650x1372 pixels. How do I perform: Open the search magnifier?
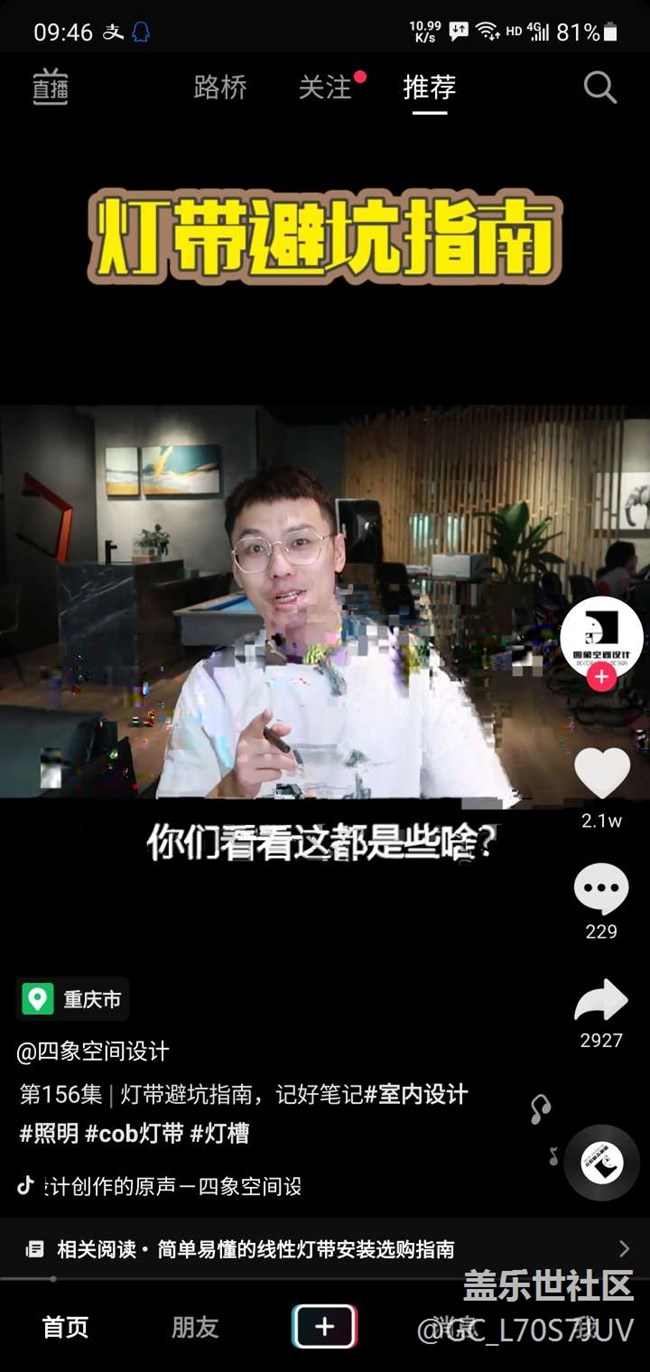[600, 88]
